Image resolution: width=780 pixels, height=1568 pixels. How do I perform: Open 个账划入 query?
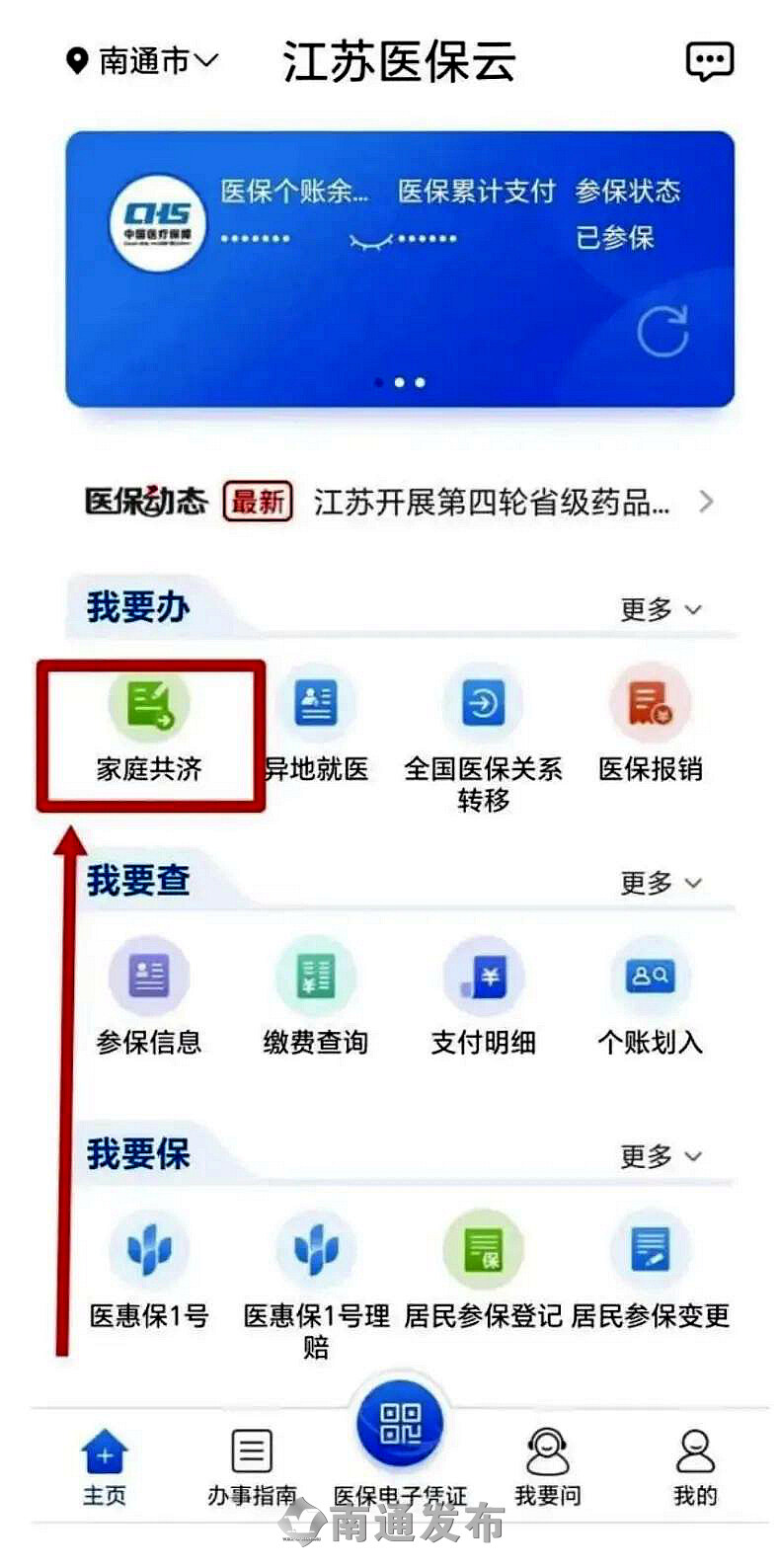[651, 998]
